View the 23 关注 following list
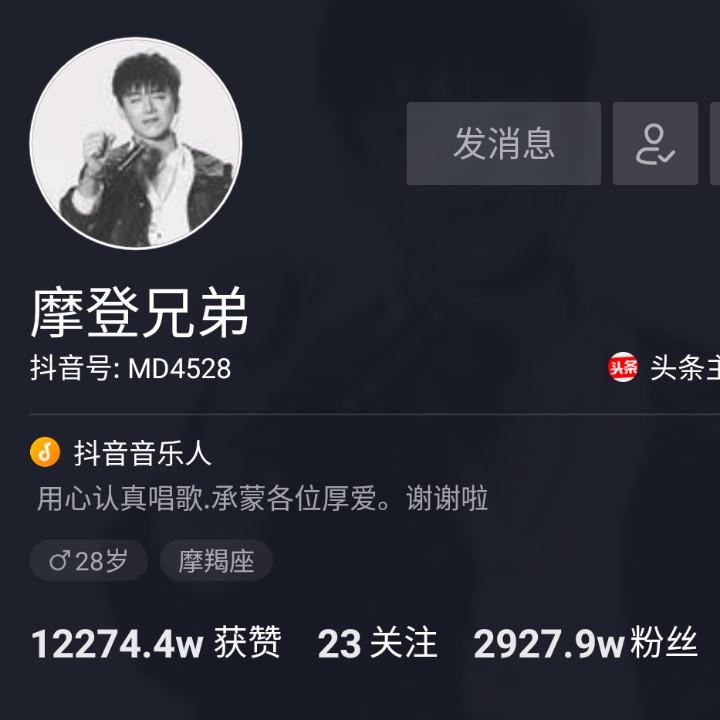720x720 pixels. 377,644
